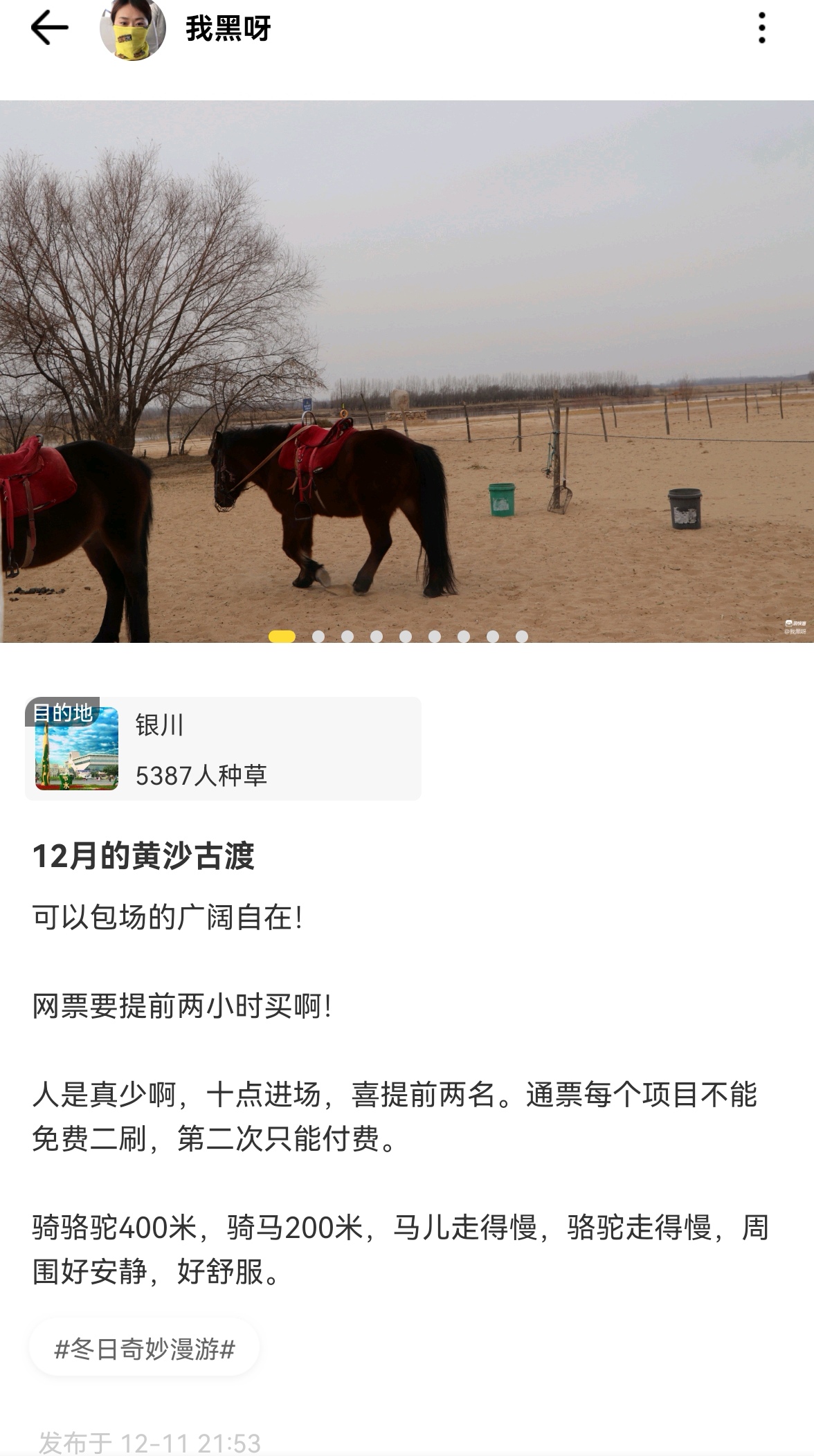814x1456 pixels.
Task: View the horse photo in full screen
Action: click(407, 371)
